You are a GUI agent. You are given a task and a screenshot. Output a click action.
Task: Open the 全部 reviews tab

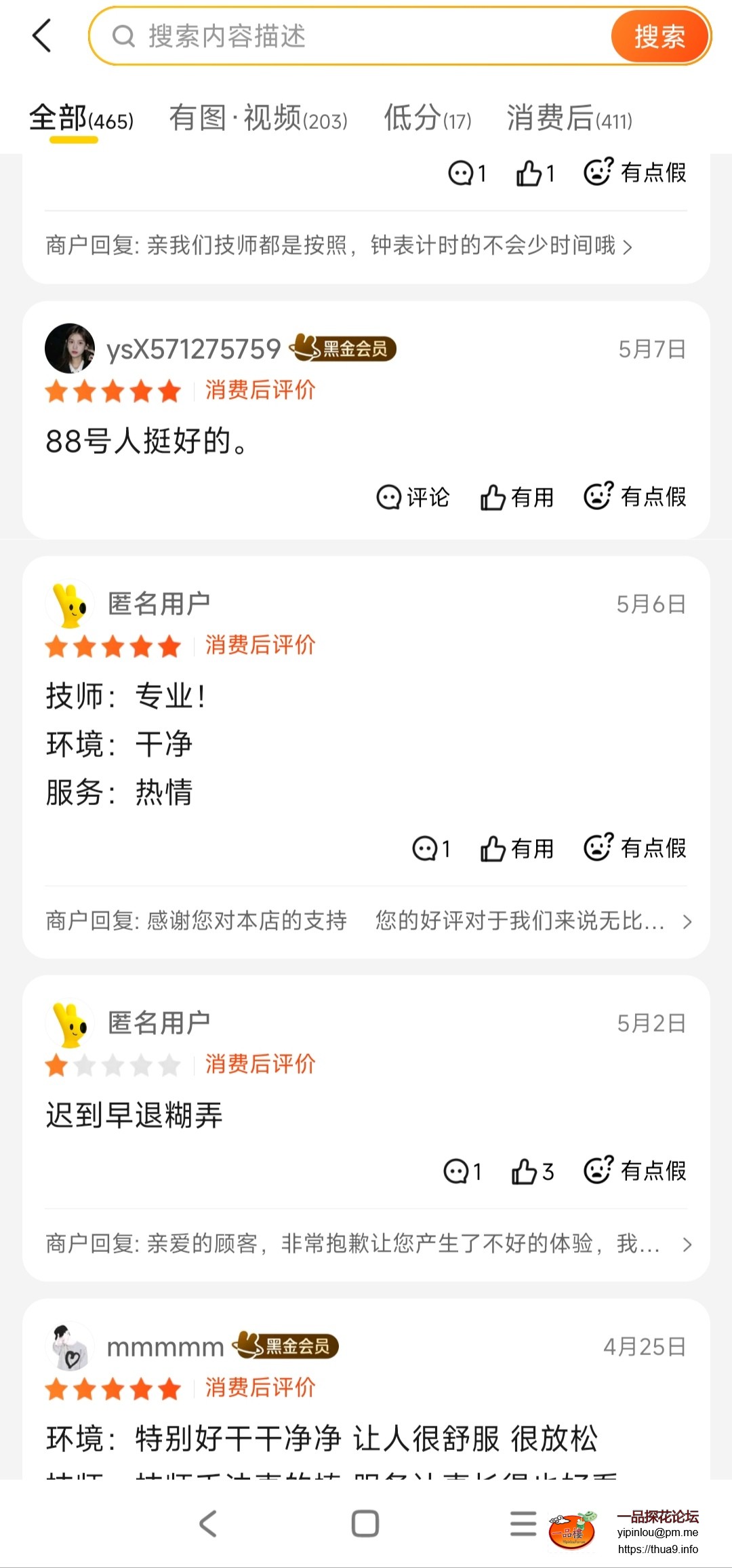(81, 119)
